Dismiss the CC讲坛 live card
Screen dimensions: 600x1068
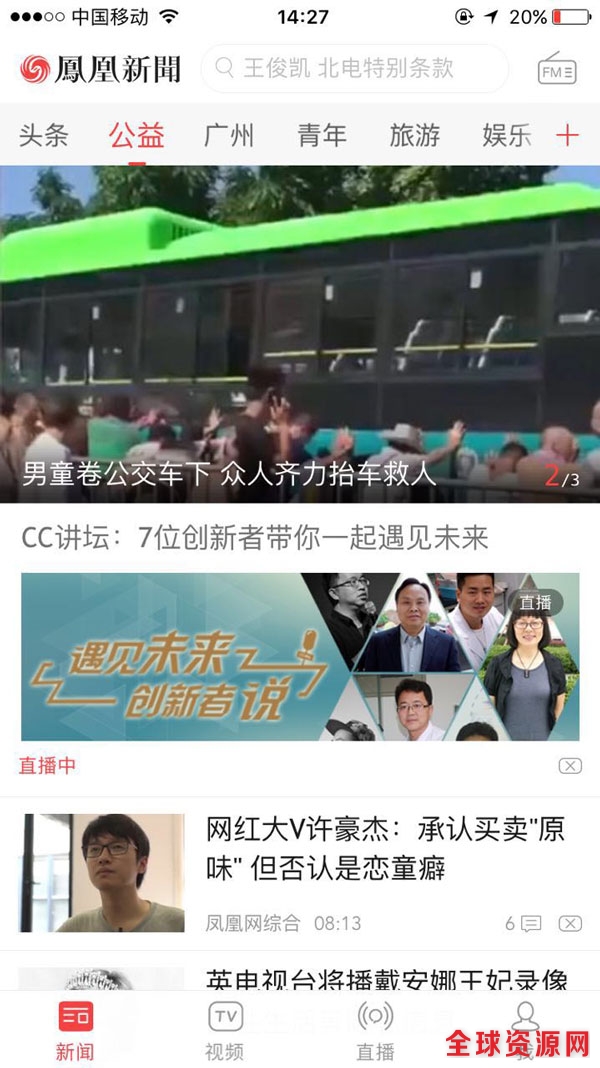[569, 766]
